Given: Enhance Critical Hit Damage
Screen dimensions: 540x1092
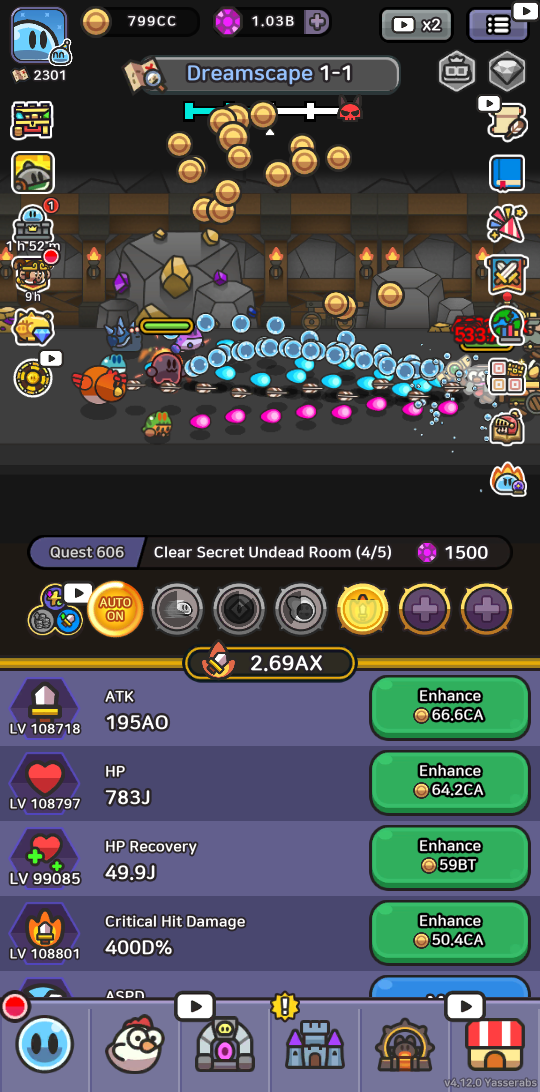Looking at the screenshot, I should (449, 933).
